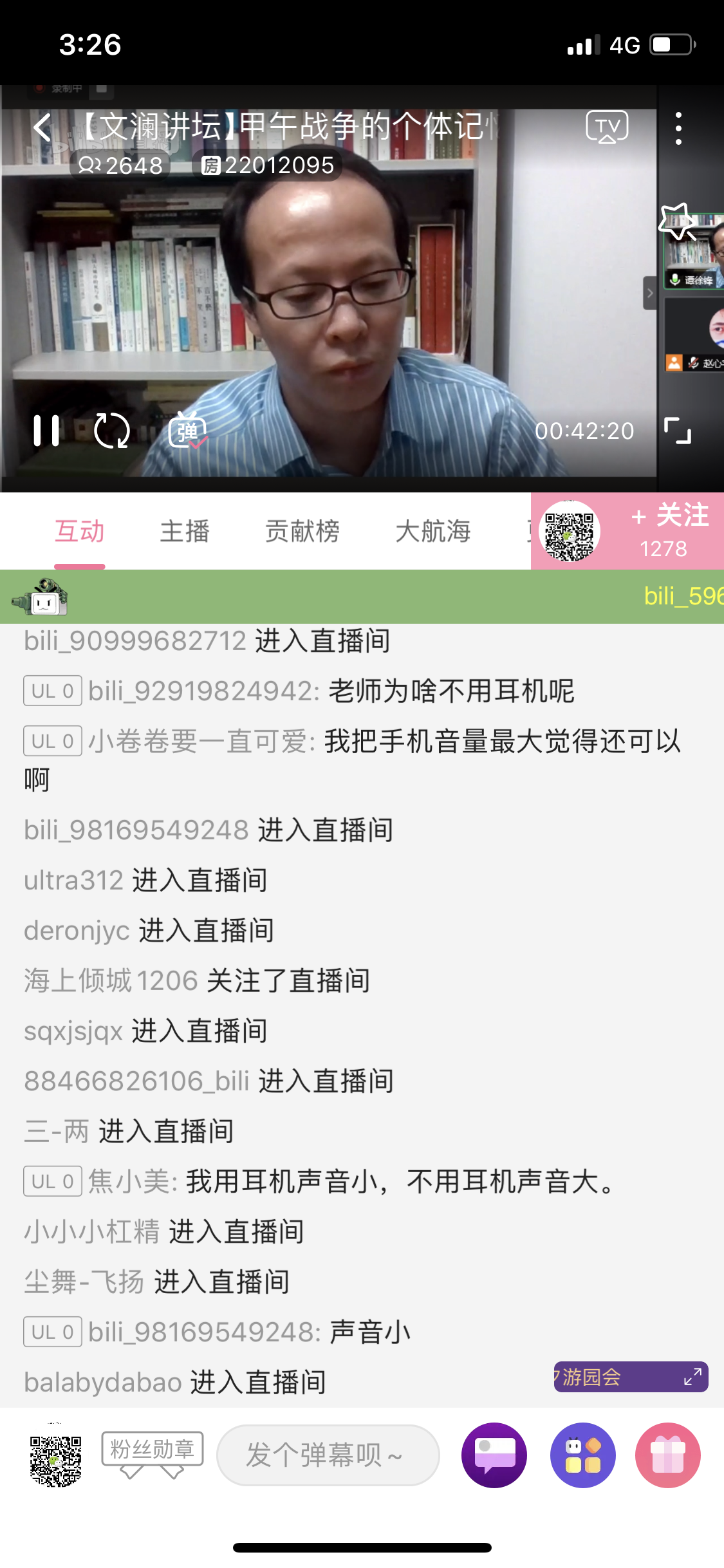Screen dimensions: 724x1568
Task: Open the interactive tools grid icon
Action: point(582,1455)
